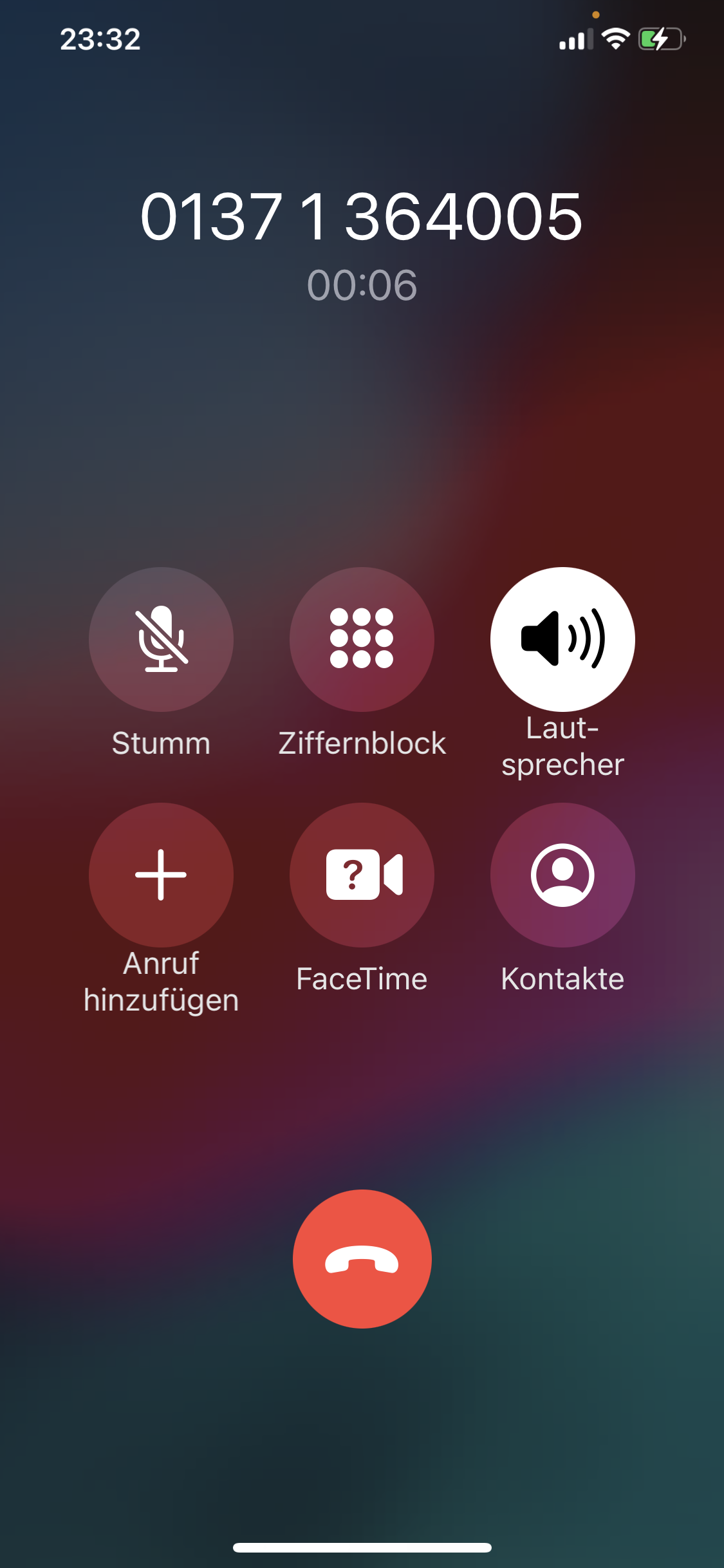This screenshot has height=1568, width=724.
Task: Mute the call with Stumm
Action: [x=161, y=639]
